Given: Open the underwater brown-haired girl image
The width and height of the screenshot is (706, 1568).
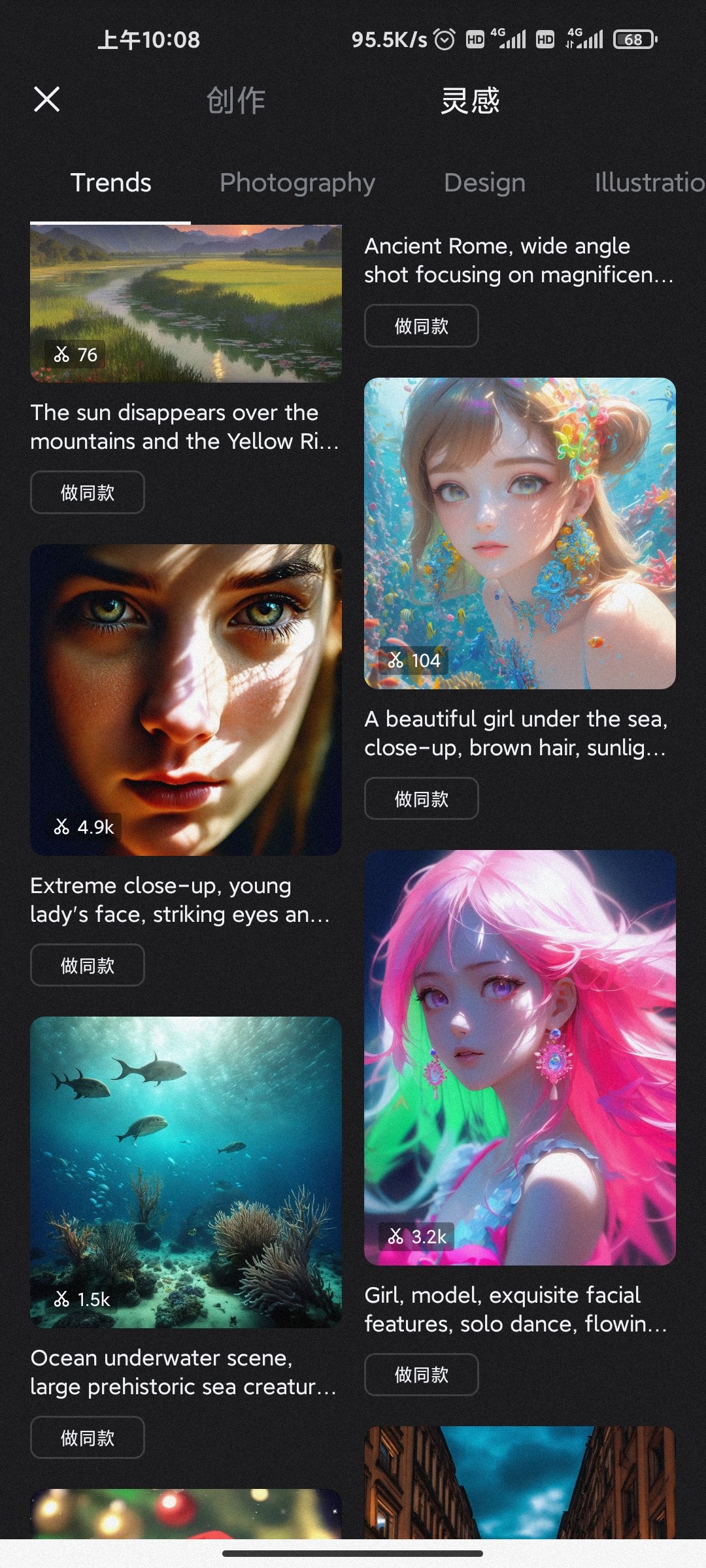Looking at the screenshot, I should [520, 532].
